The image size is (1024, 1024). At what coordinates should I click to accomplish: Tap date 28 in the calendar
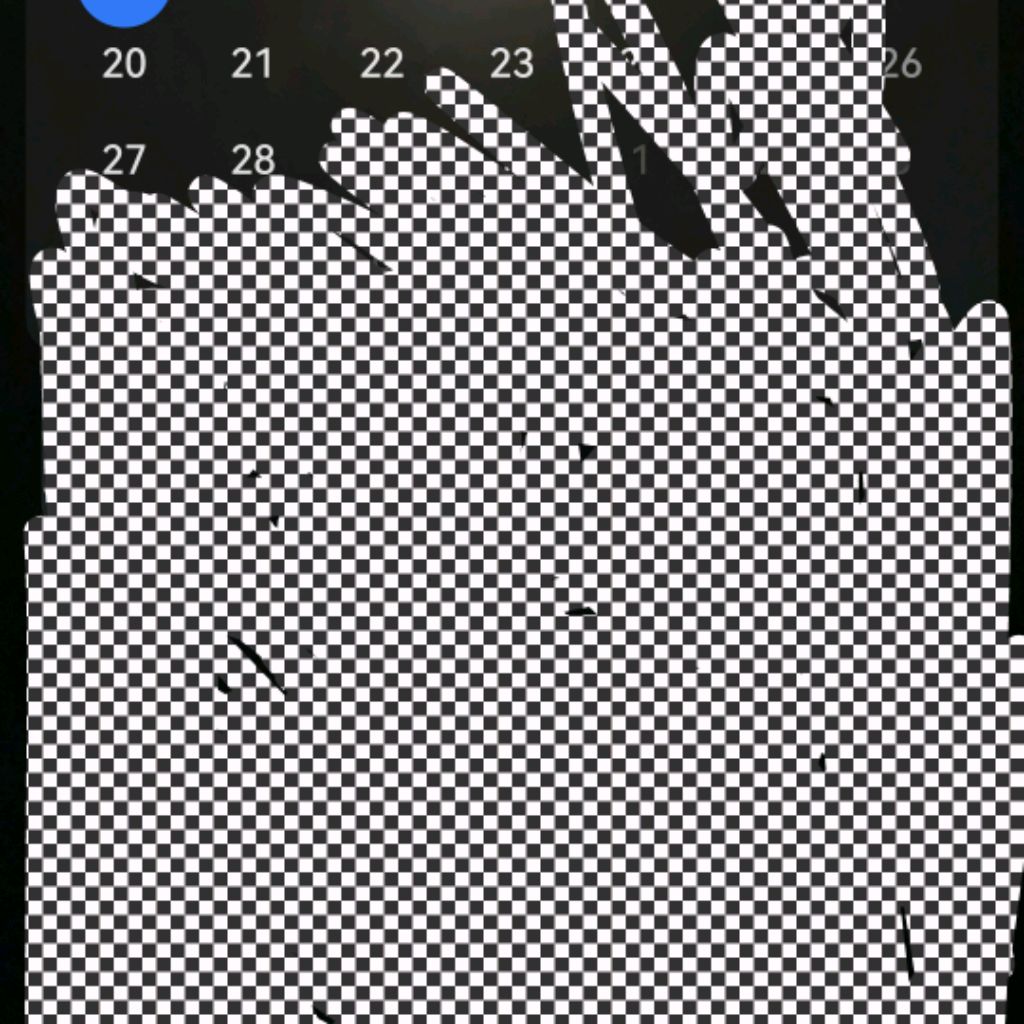252,159
